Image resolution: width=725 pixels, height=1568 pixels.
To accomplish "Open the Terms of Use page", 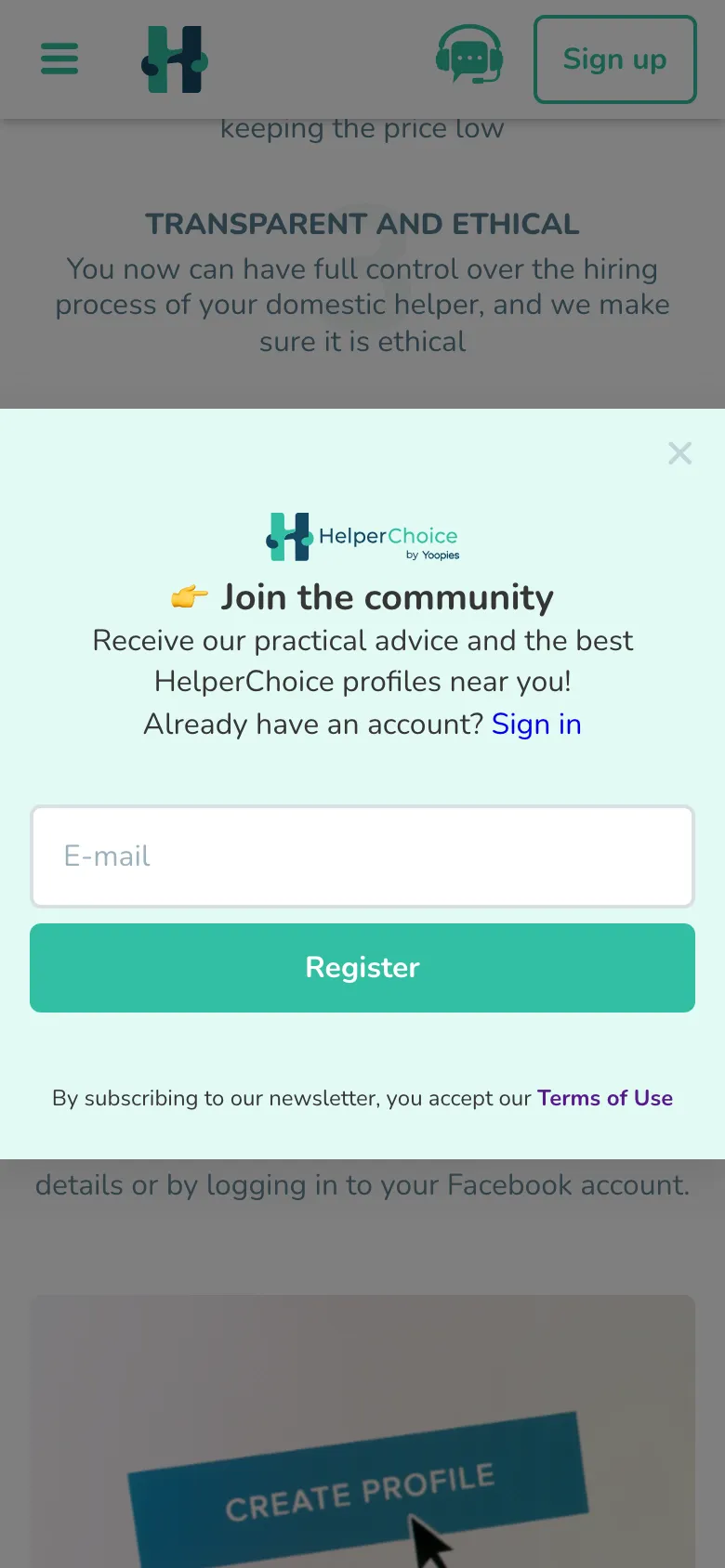I will [605, 1098].
